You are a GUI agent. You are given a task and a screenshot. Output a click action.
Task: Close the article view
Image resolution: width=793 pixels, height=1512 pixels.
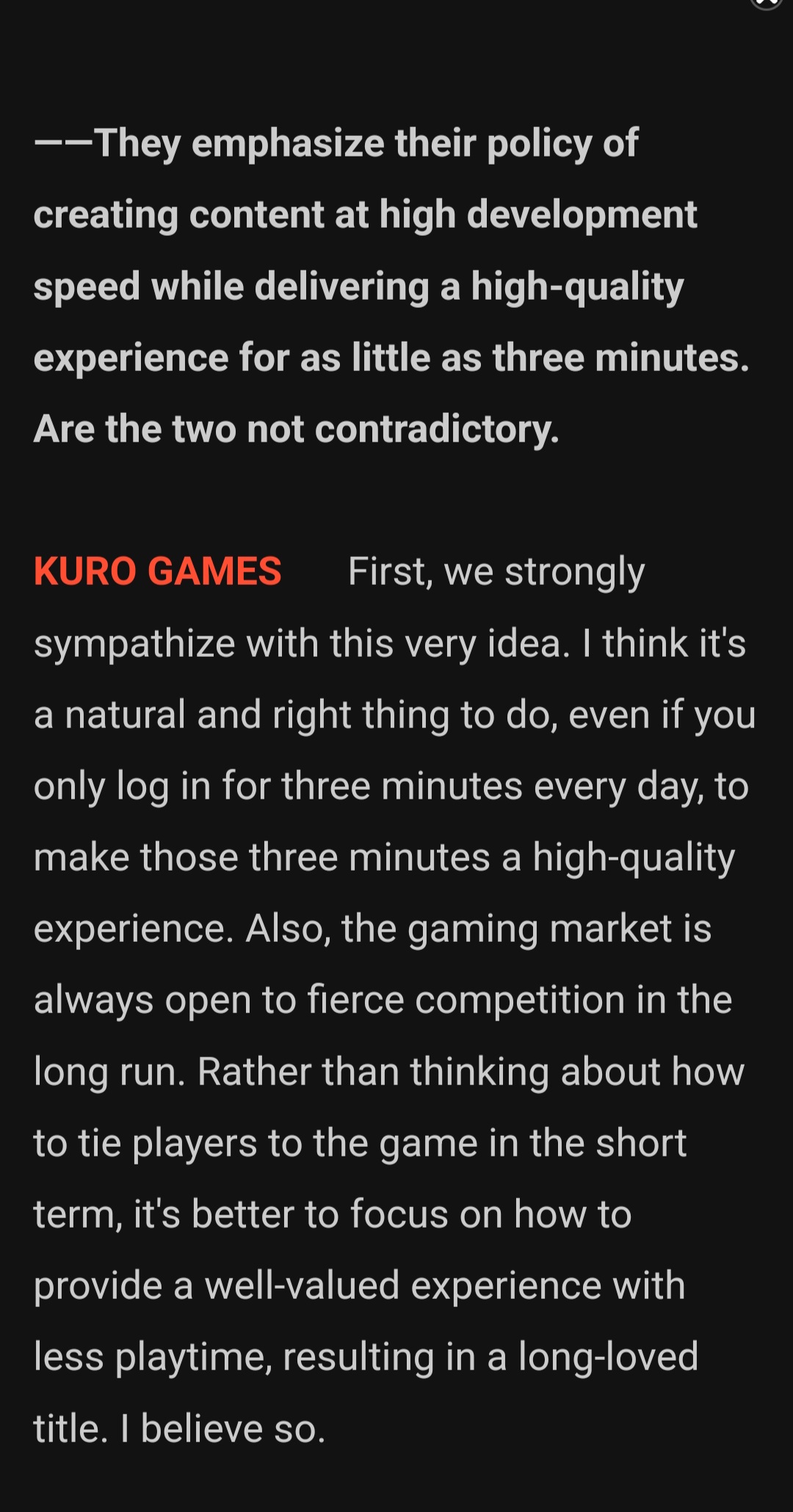click(x=766, y=3)
